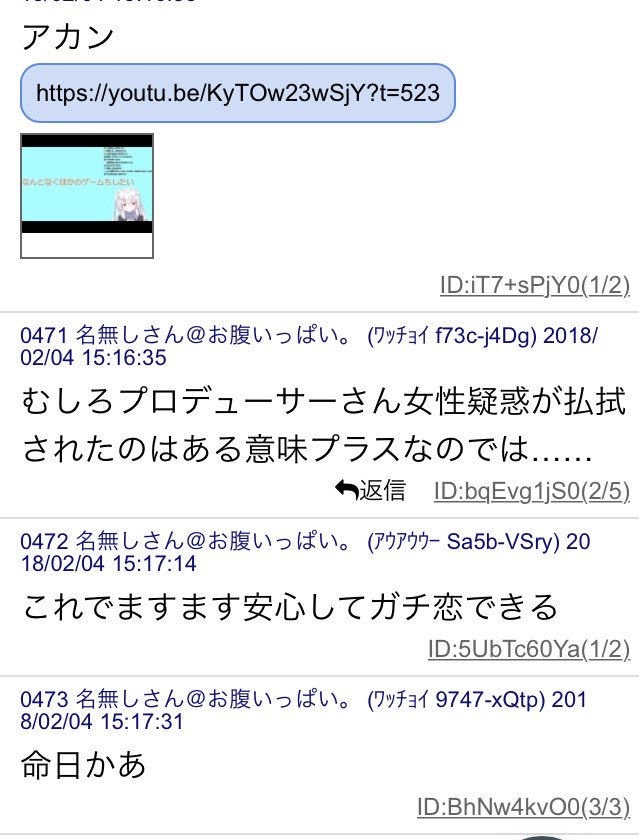Open the ID:5UbTc60Ya(1/2) poster link
Screen dimensions: 639x840
coord(529,649)
